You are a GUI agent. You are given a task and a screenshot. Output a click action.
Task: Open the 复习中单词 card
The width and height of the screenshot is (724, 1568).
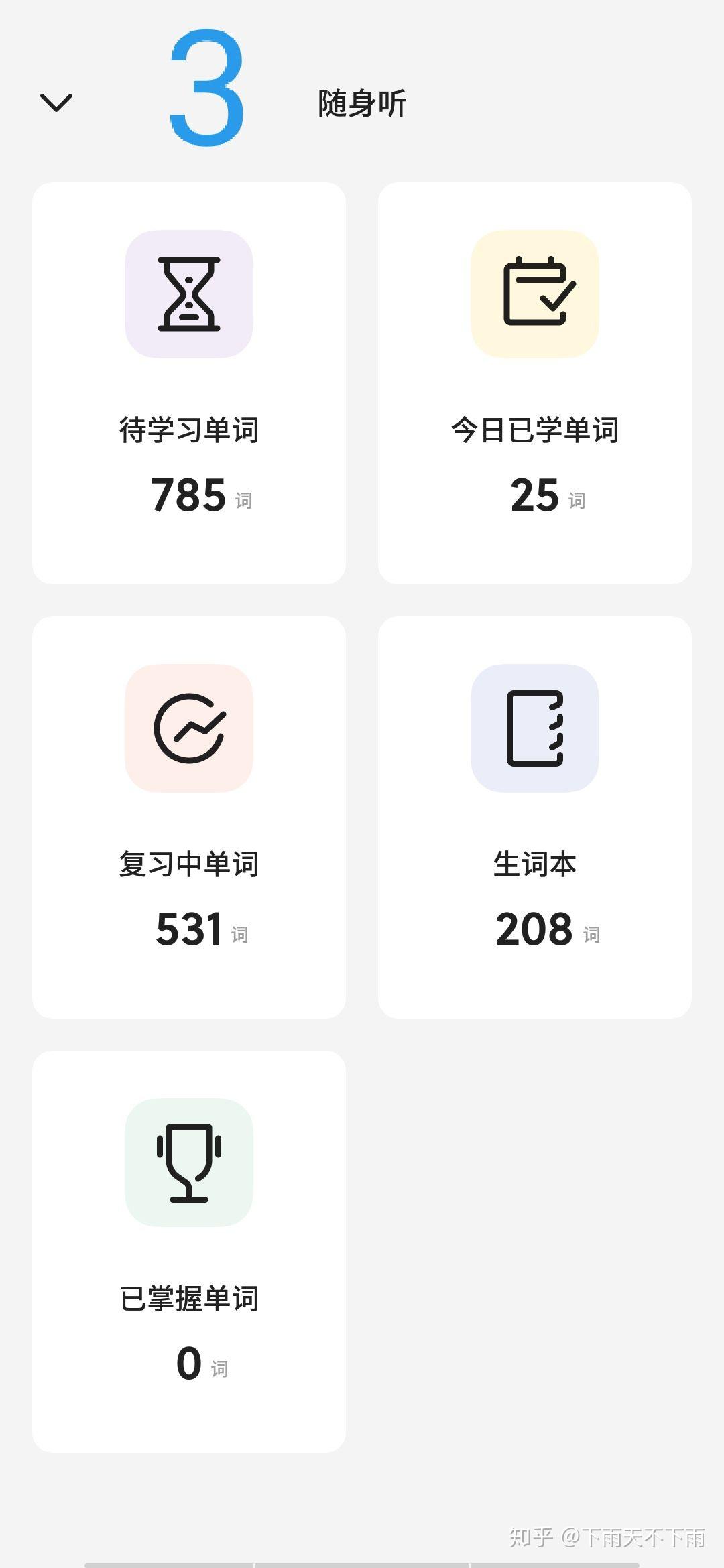[189, 818]
